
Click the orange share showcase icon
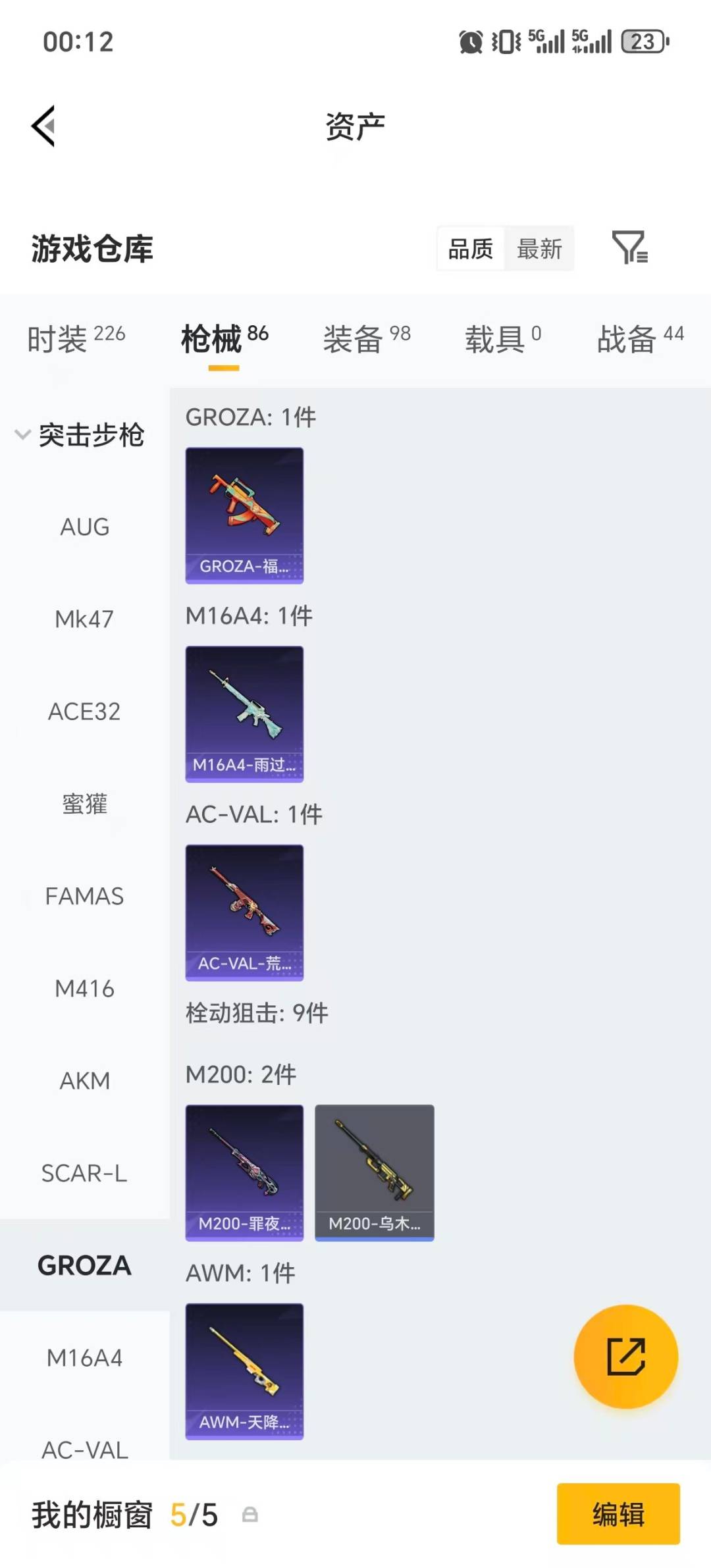(626, 1356)
